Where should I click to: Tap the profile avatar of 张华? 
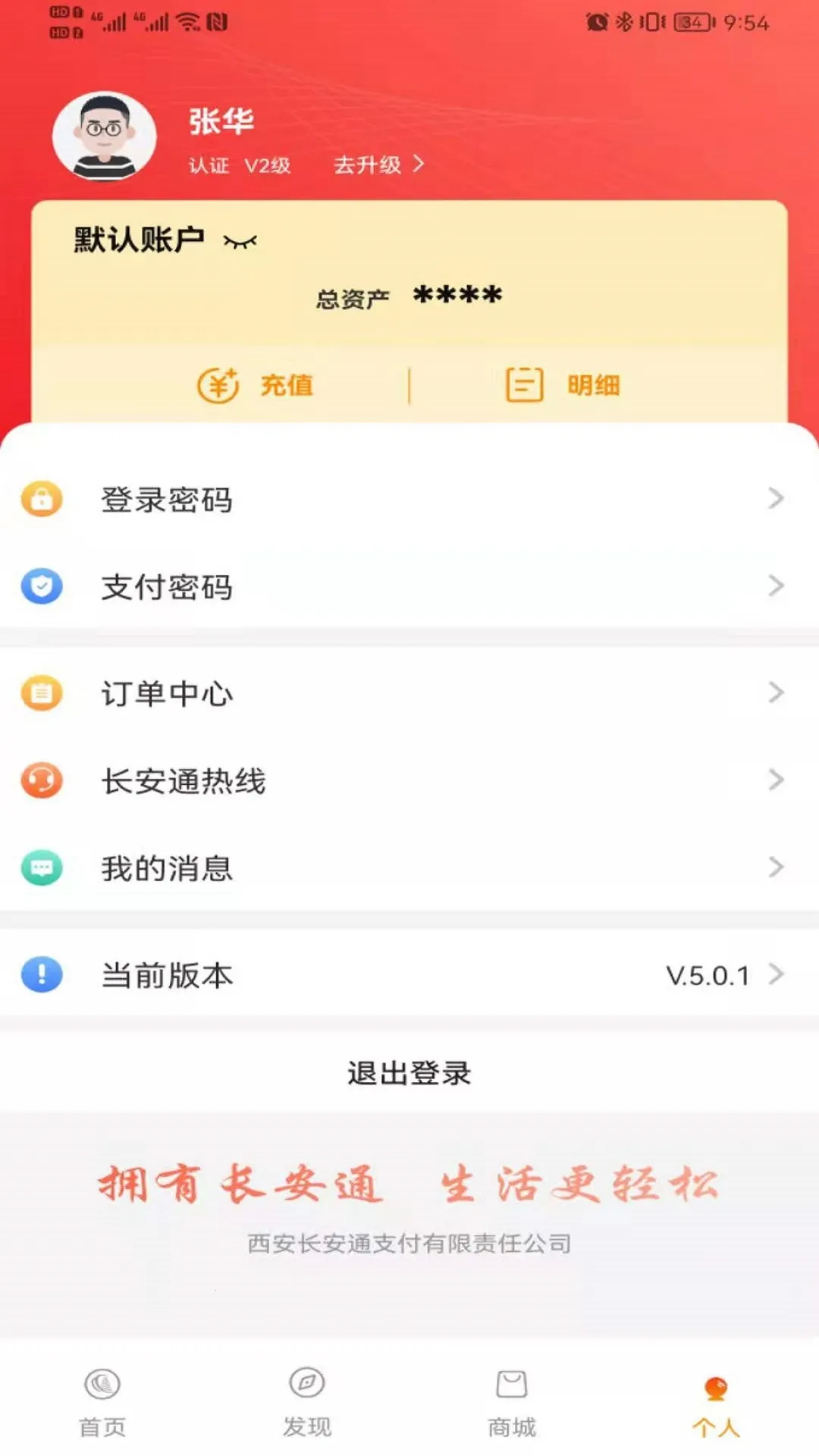click(x=104, y=136)
